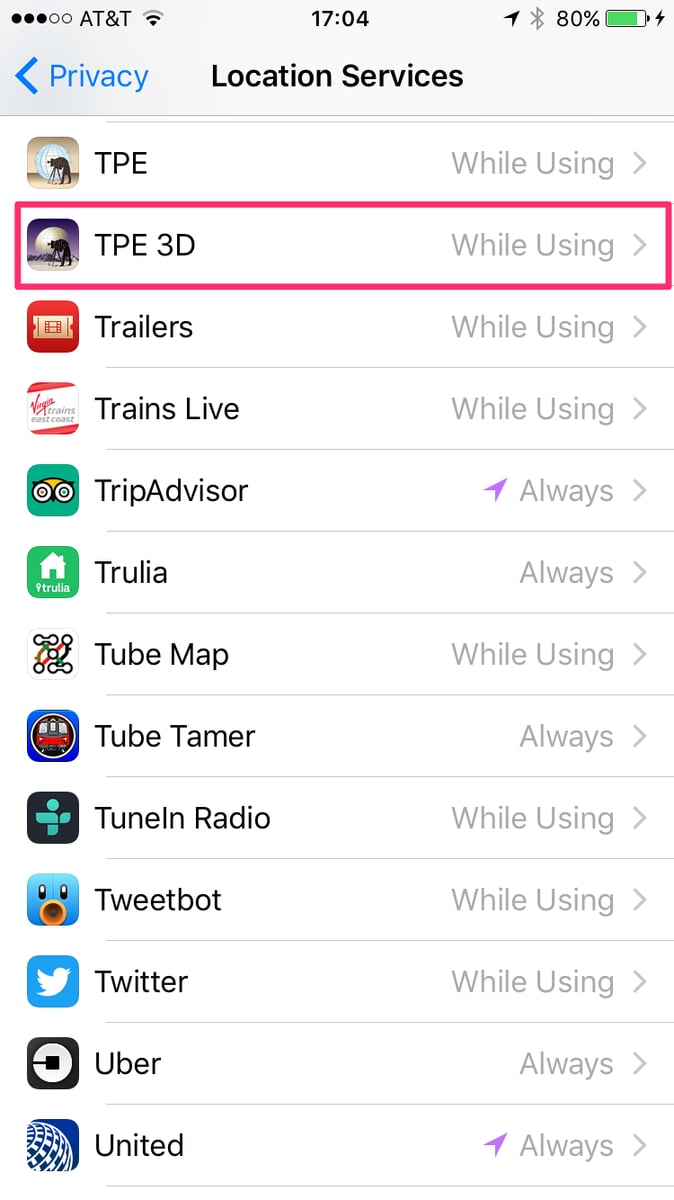Open TuneIn Radio location access
This screenshot has height=1200, width=674.
click(337, 818)
